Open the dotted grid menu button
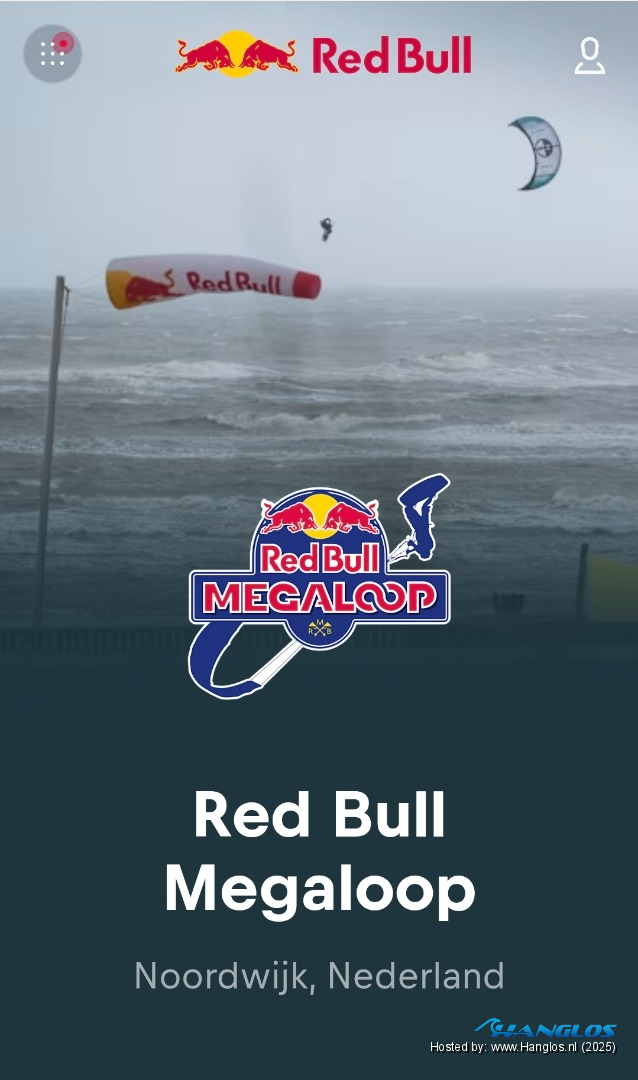Image resolution: width=638 pixels, height=1080 pixels. point(53,54)
